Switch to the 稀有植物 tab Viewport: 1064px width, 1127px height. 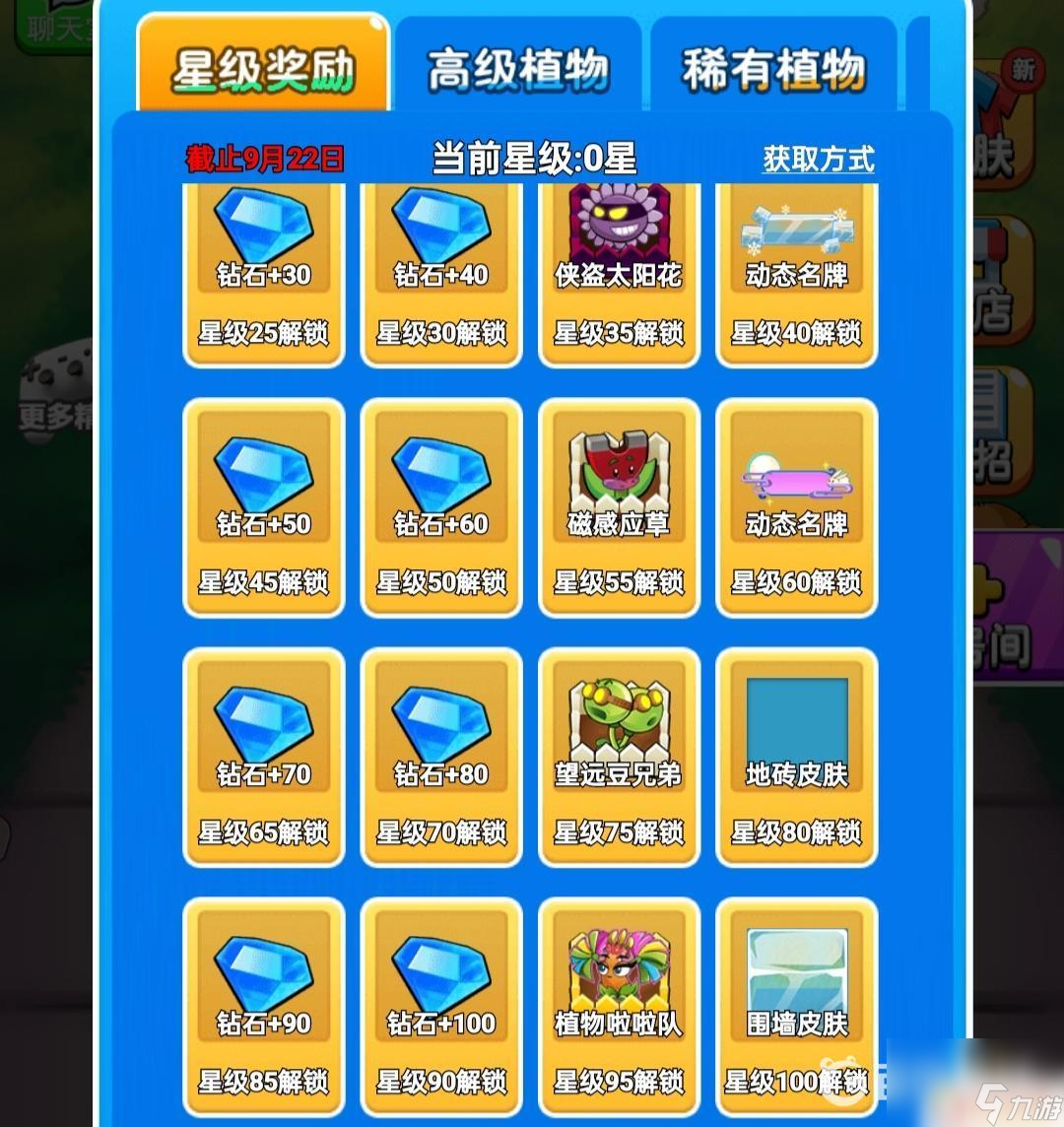pos(773,69)
